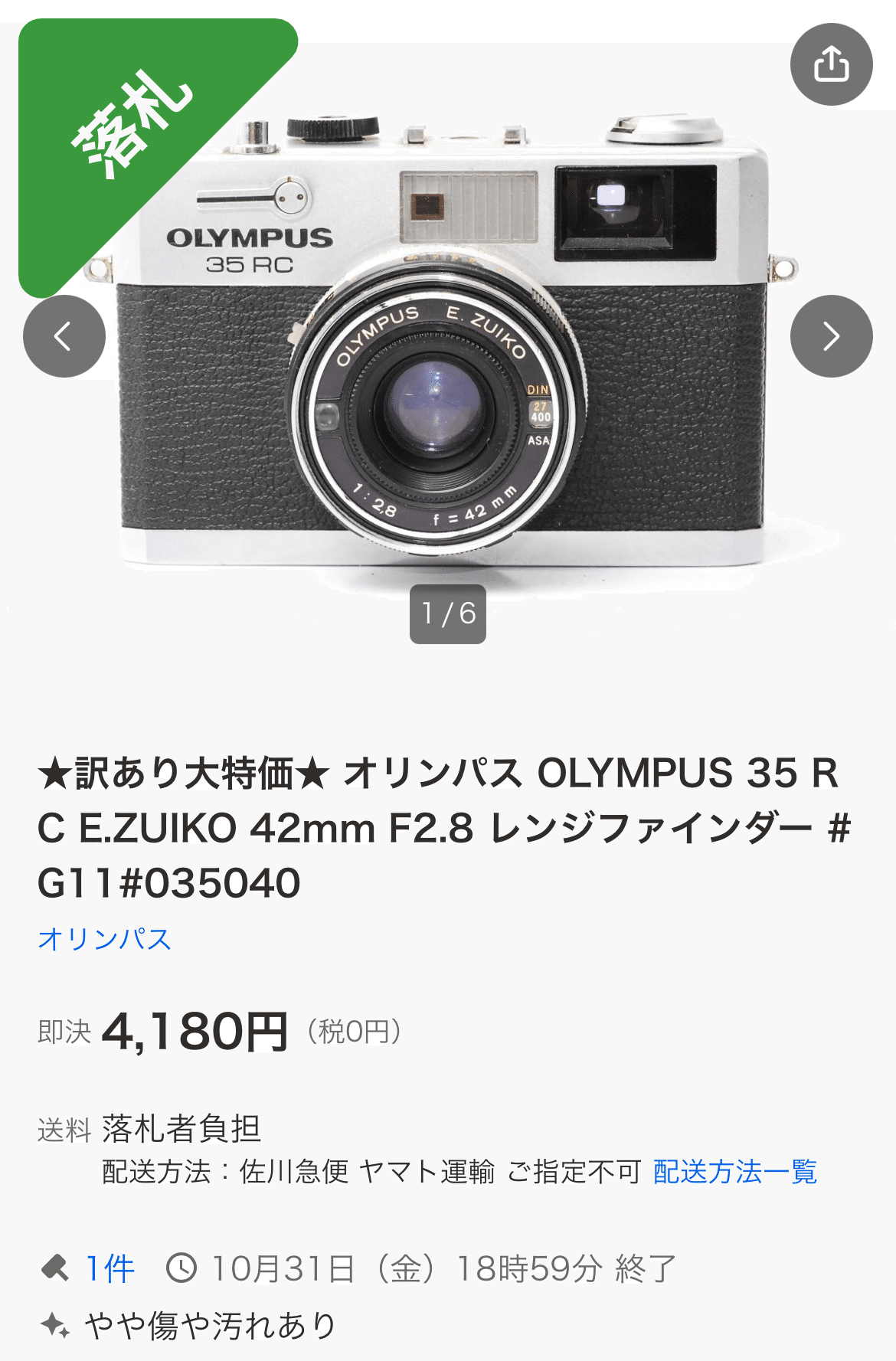Image resolution: width=896 pixels, height=1361 pixels.
Task: Click the upload arrow inside the share button
Action: [832, 64]
